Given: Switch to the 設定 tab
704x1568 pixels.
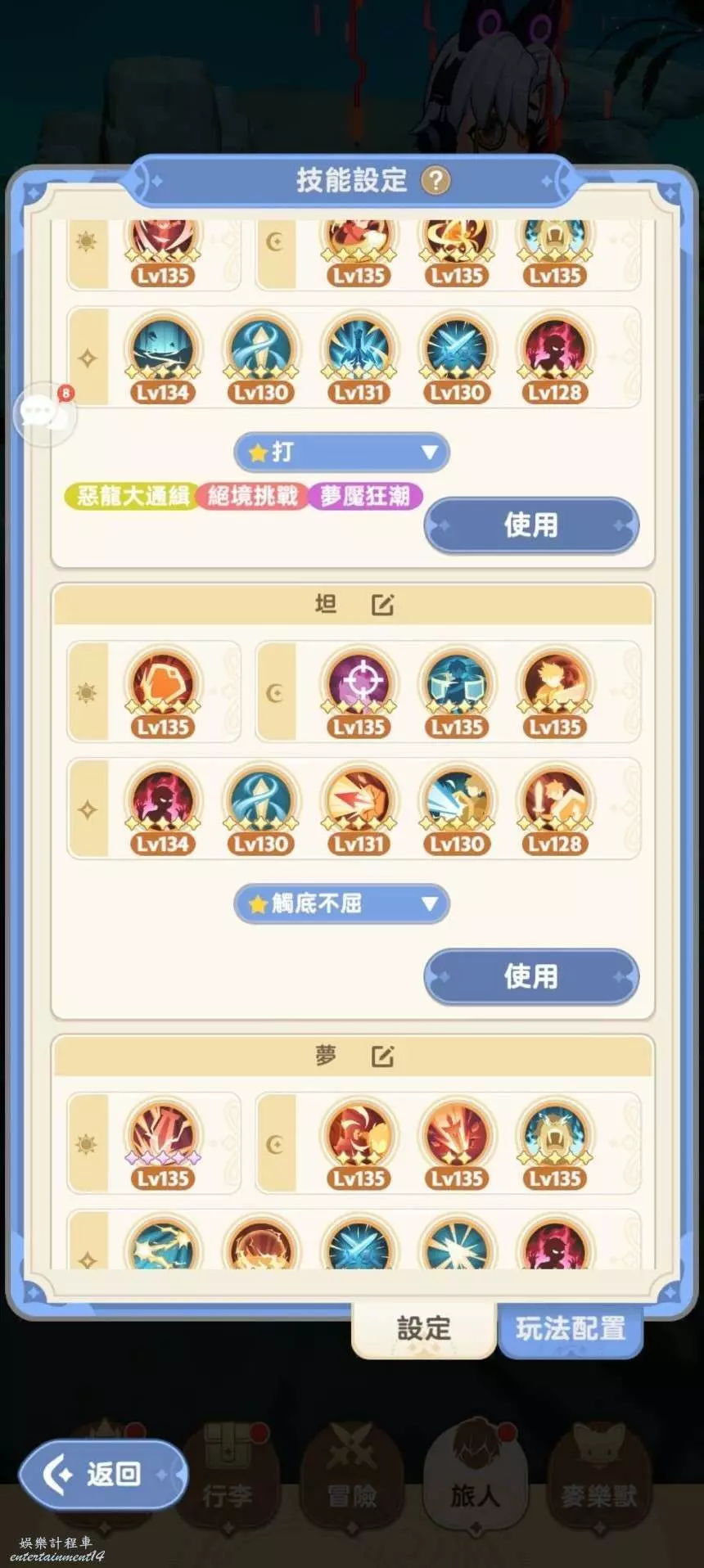Looking at the screenshot, I should click(x=423, y=1327).
